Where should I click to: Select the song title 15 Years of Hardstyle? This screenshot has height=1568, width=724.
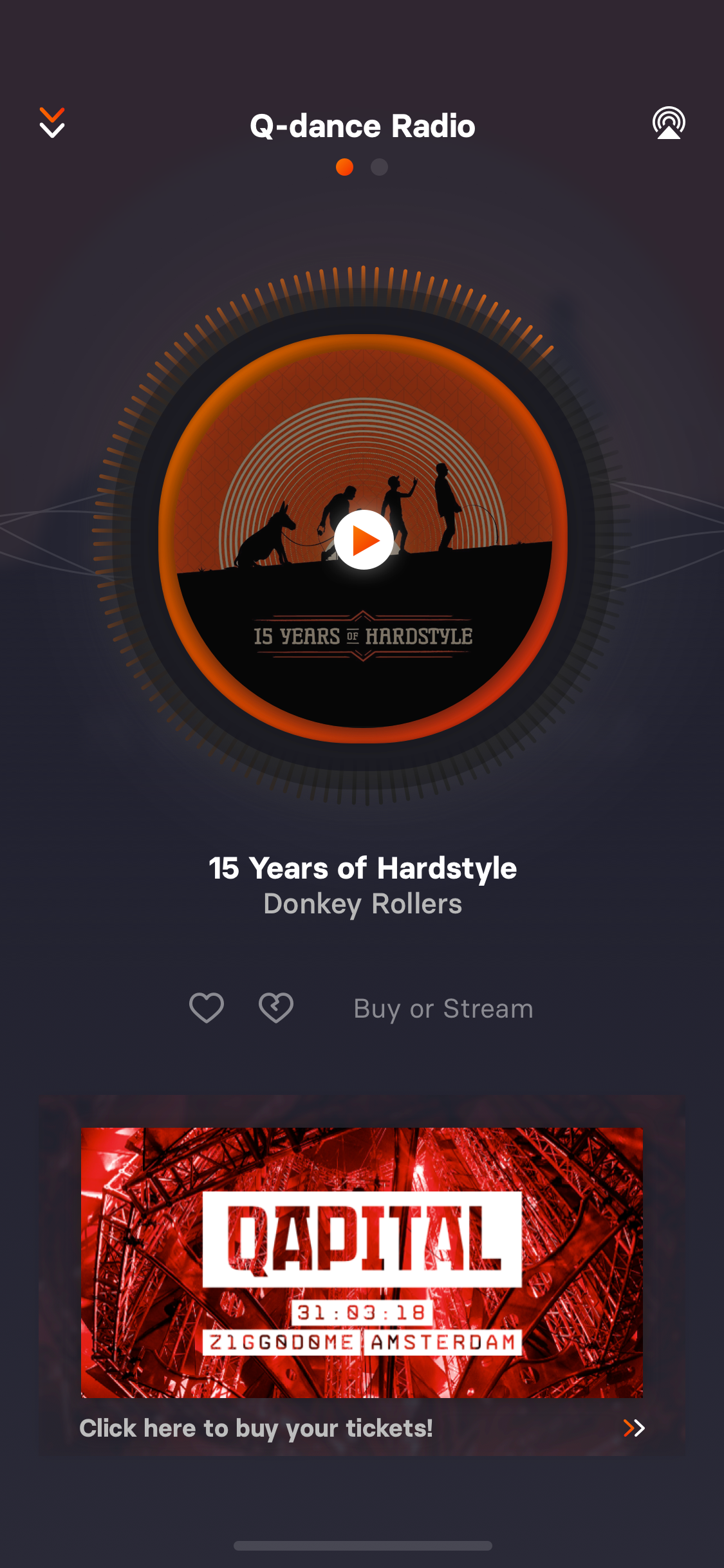362,868
